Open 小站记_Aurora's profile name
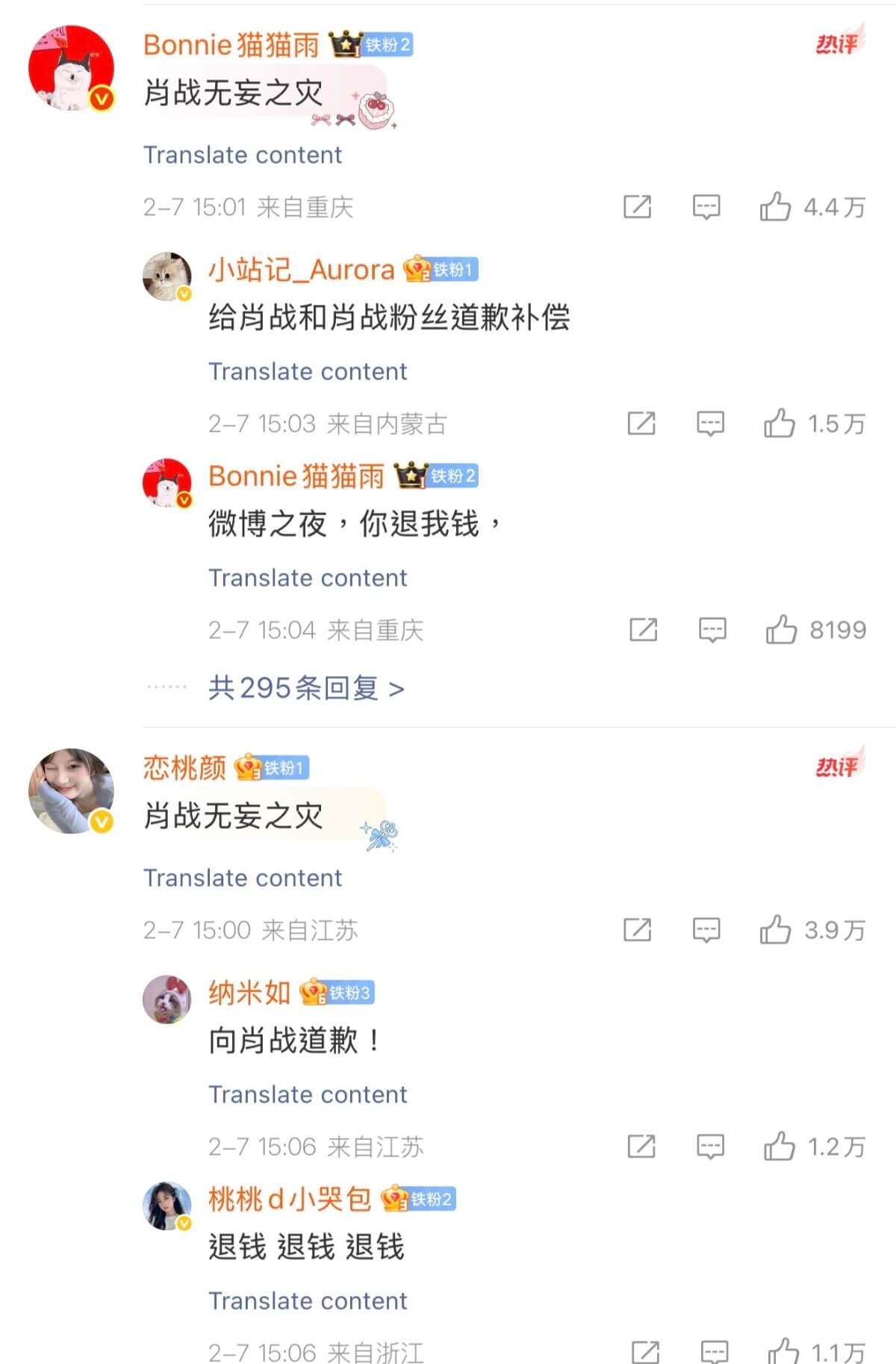896x1364 pixels. (301, 270)
